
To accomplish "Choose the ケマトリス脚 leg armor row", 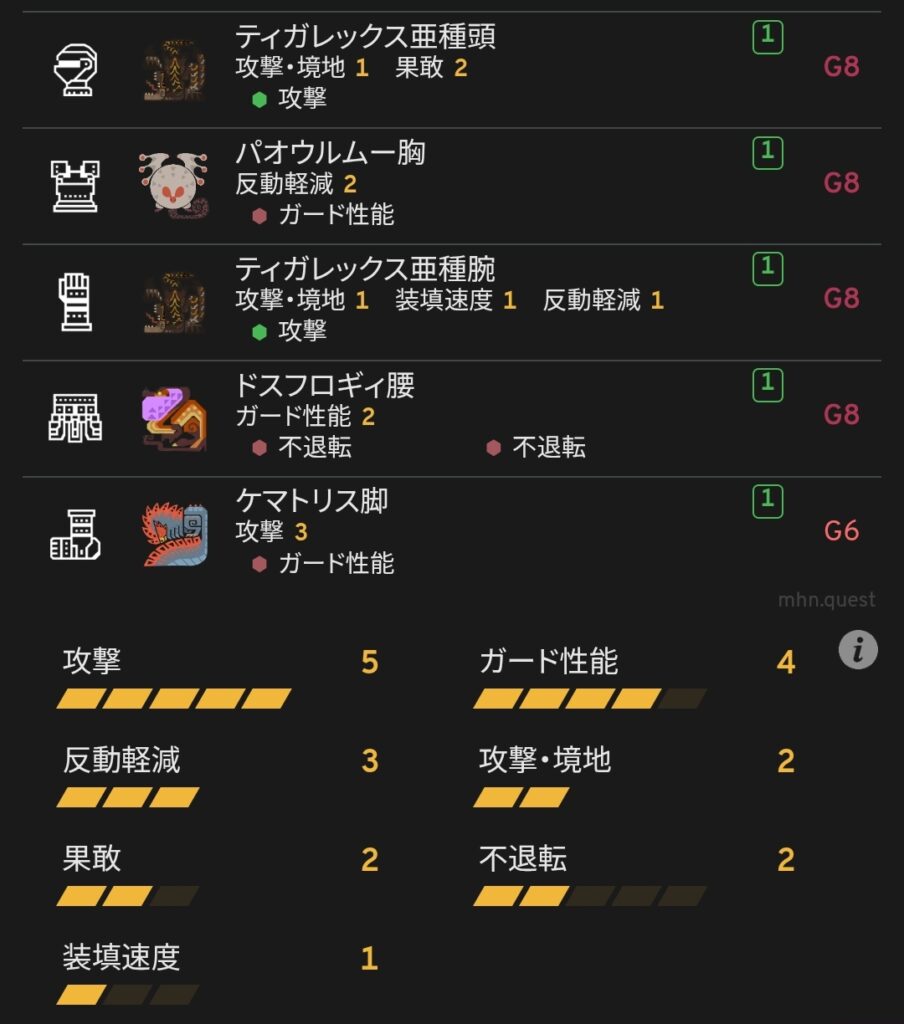I will click(450, 532).
